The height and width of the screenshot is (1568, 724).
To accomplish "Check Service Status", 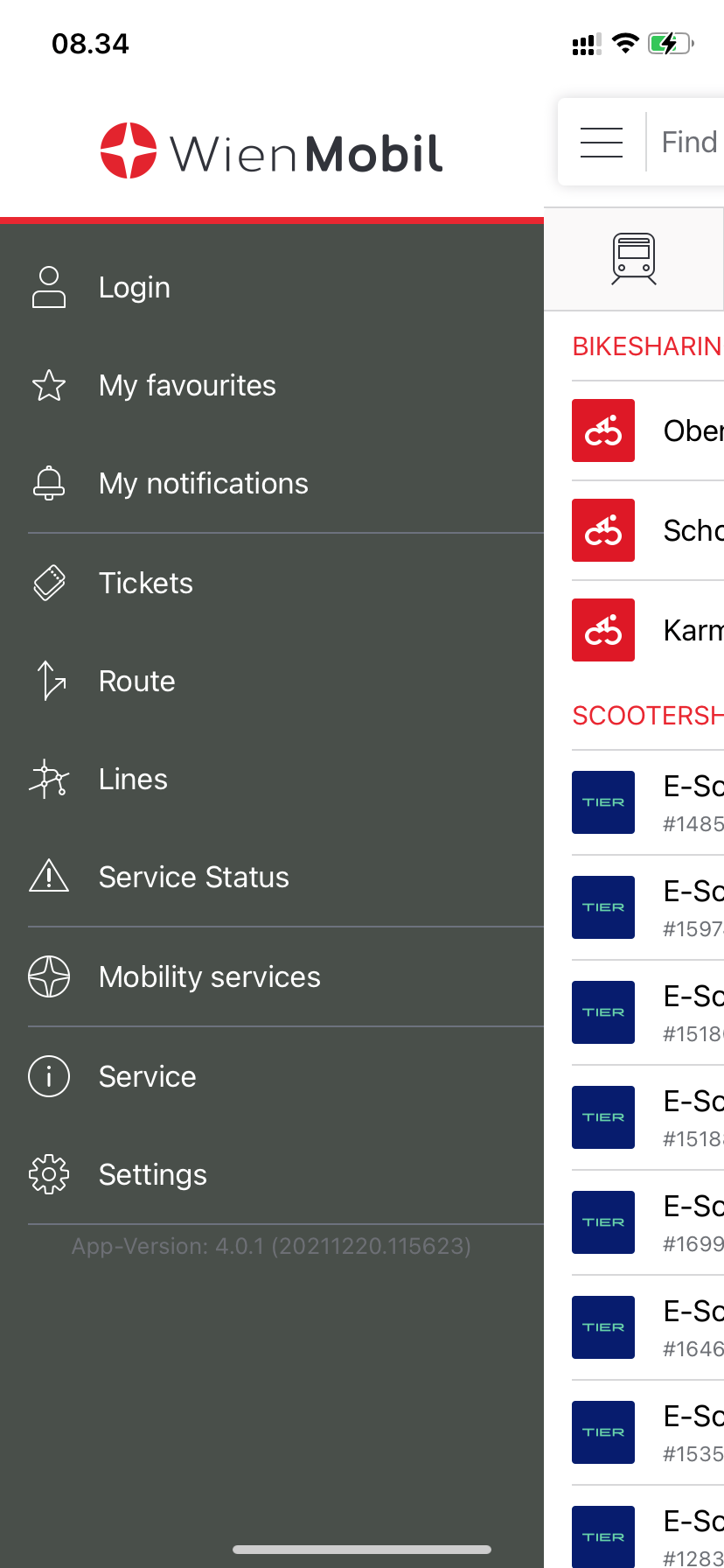I will point(272,877).
